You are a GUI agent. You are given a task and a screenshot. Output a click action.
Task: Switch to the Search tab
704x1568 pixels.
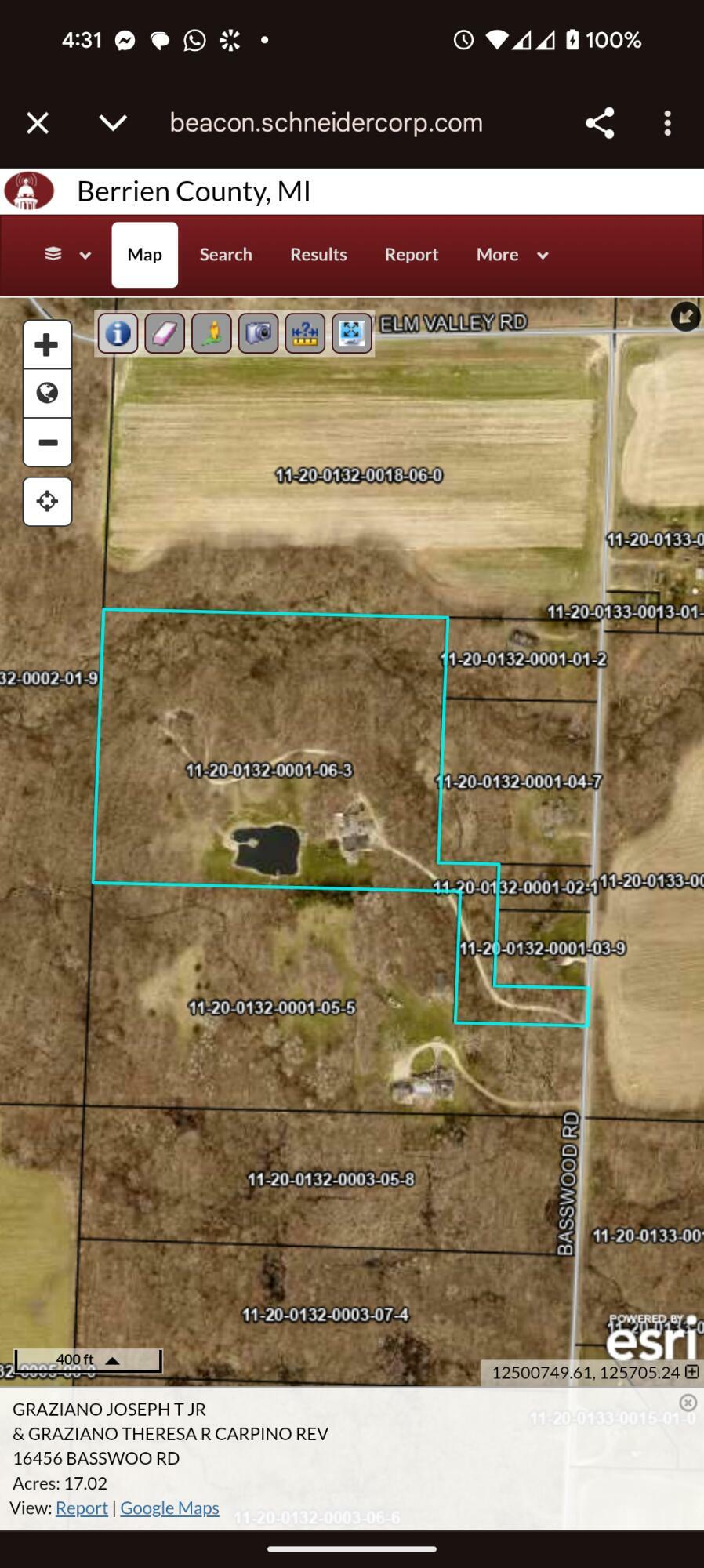coord(226,255)
